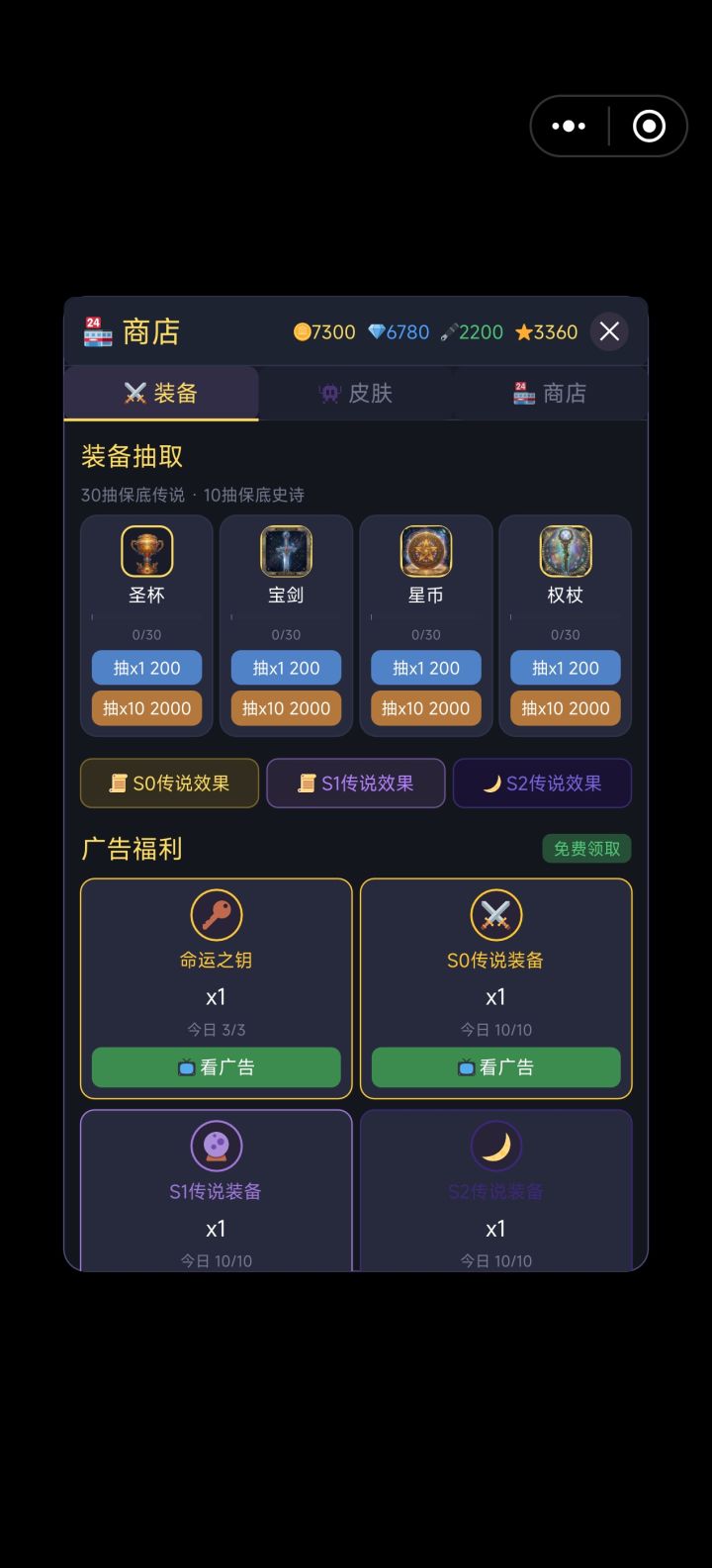
Task: Select the 权杖 scepter artifact icon
Action: pyautogui.click(x=565, y=551)
